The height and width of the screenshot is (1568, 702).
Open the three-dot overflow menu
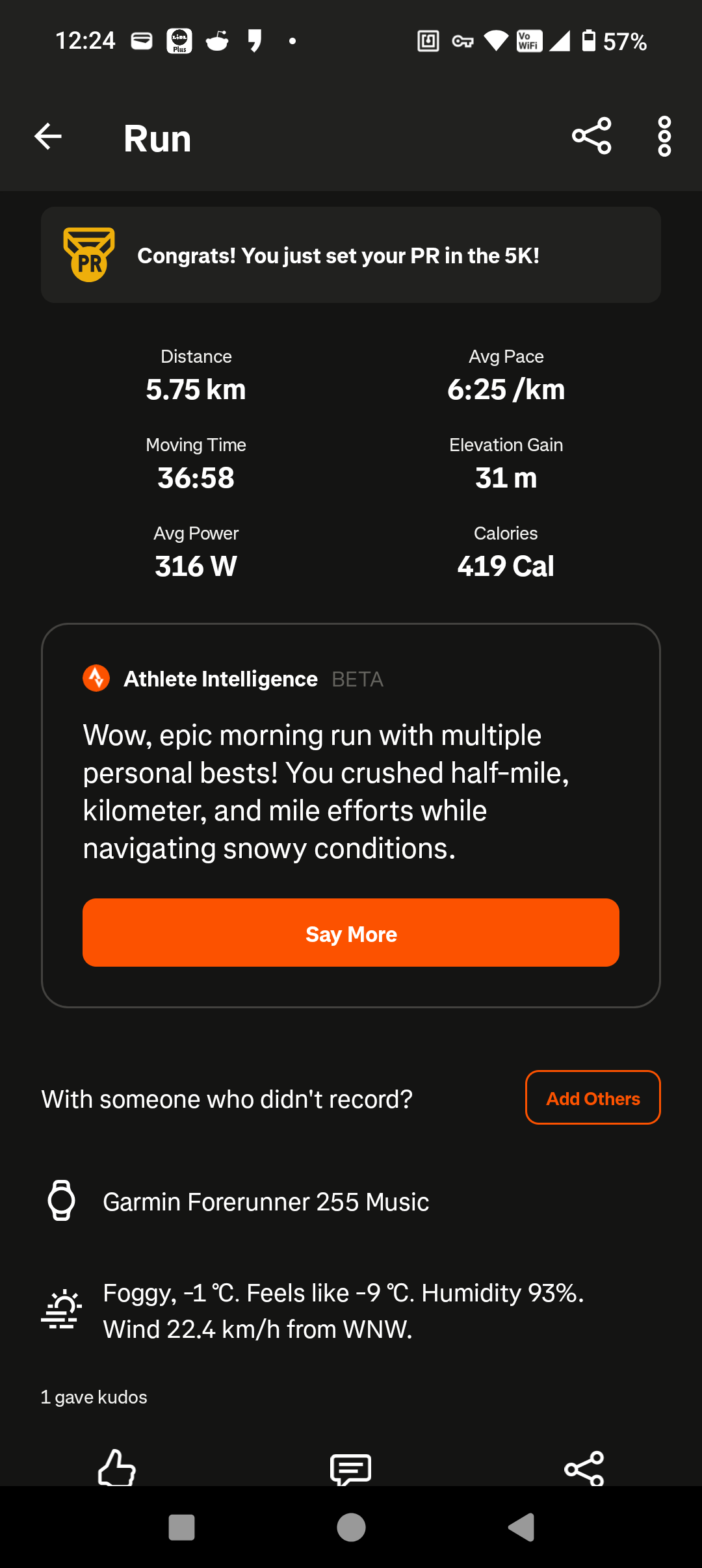pyautogui.click(x=664, y=137)
